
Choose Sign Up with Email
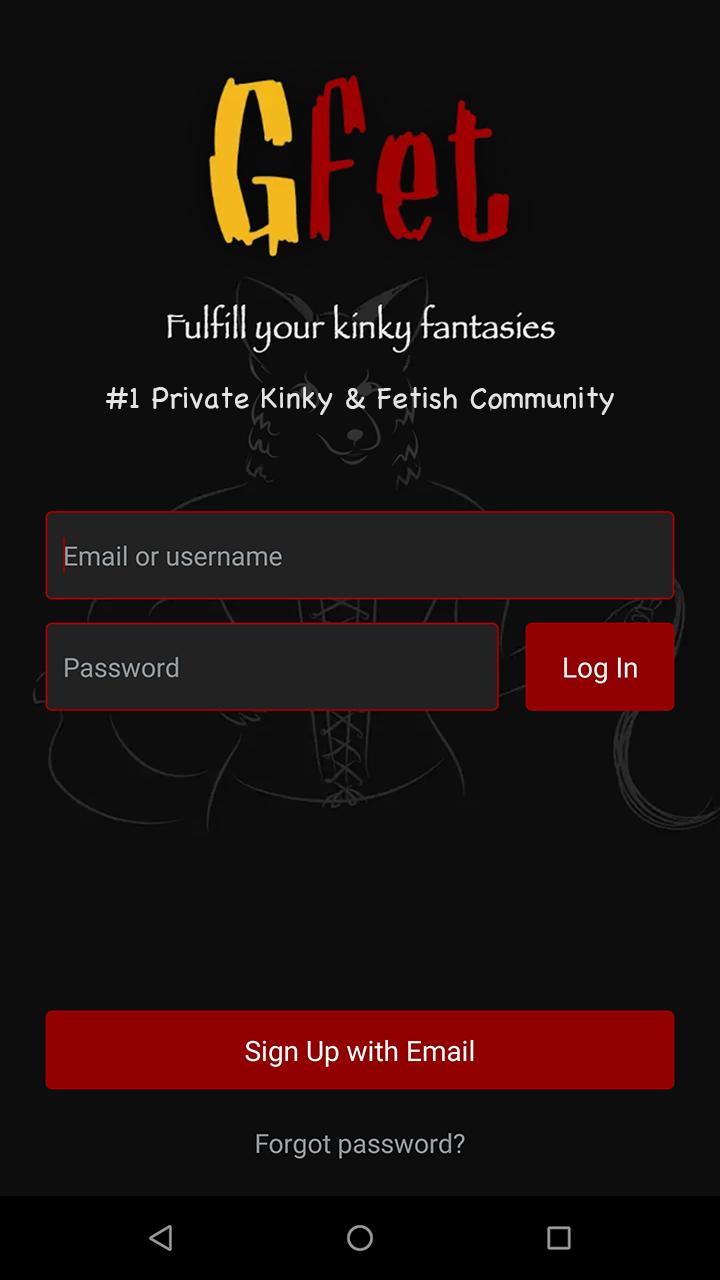coord(359,1050)
